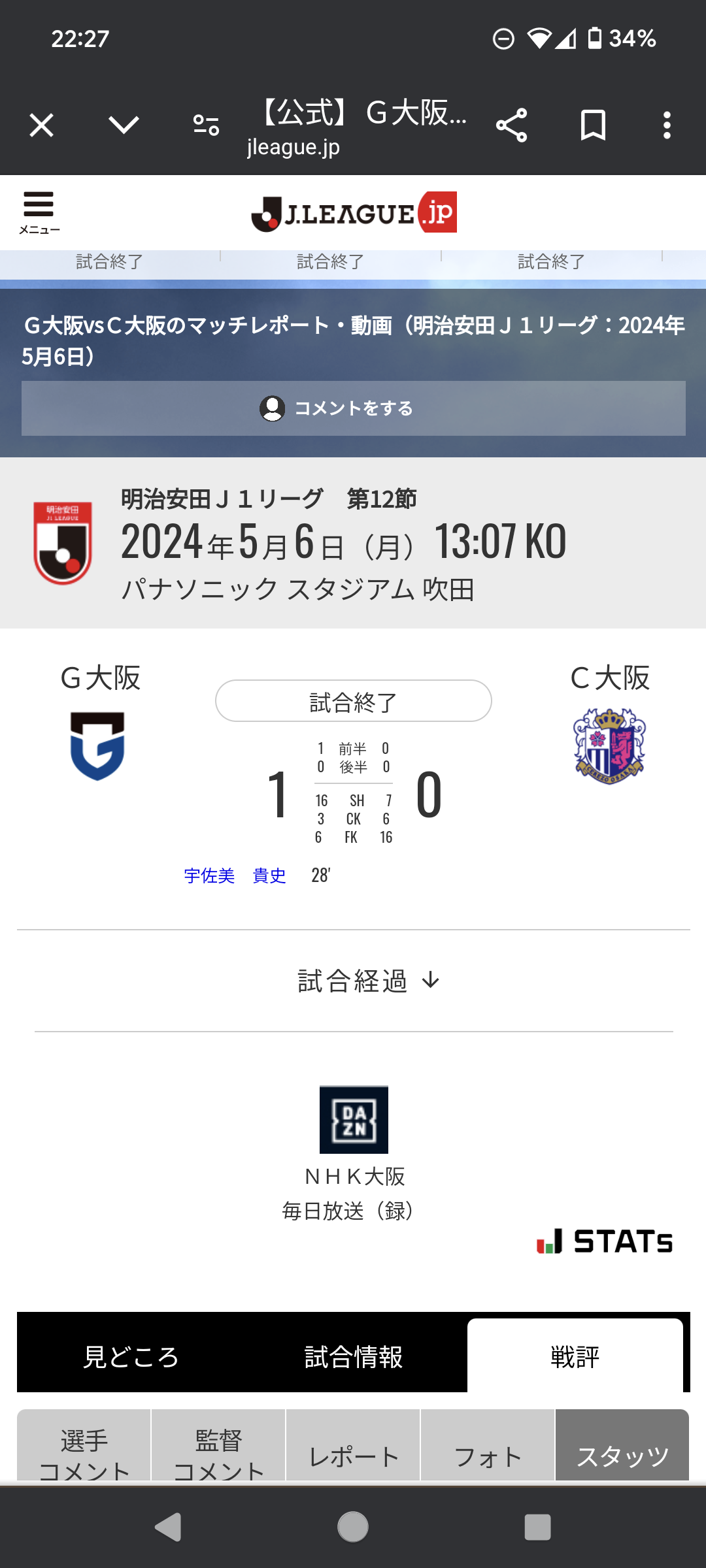Minimize the tab with the down chevron
Screen dimensions: 706x1568
[x=124, y=125]
